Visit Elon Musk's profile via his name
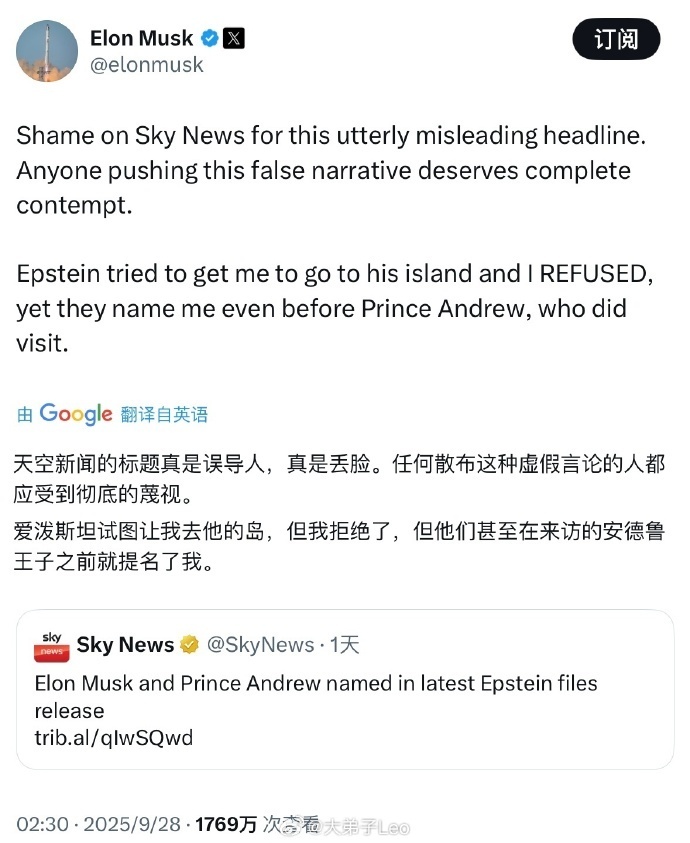Screen dimensions: 690x843 (x=140, y=38)
